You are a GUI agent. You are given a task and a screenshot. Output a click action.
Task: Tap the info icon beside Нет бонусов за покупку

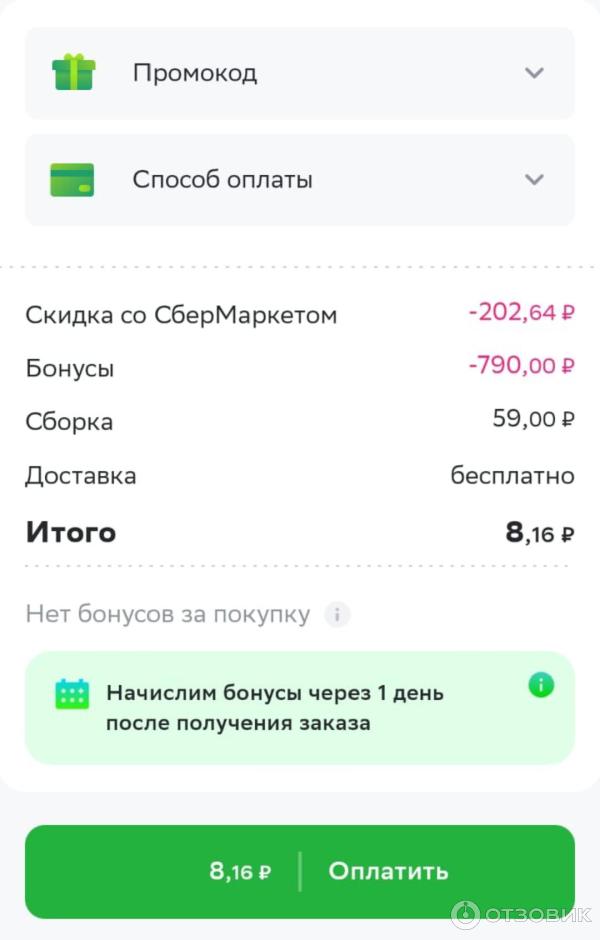pyautogui.click(x=337, y=614)
